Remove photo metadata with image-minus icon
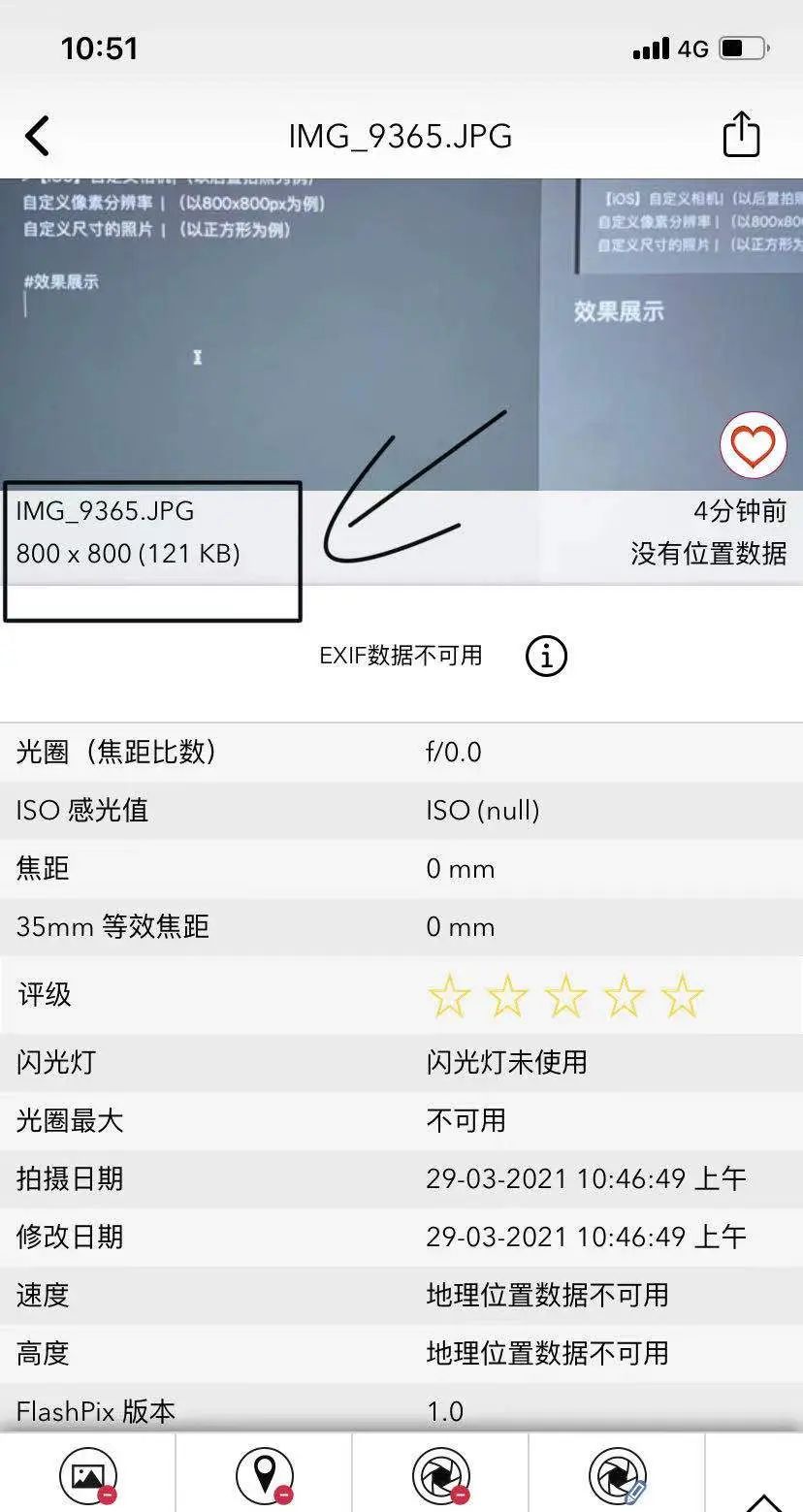The height and width of the screenshot is (1512, 803). [x=88, y=1477]
